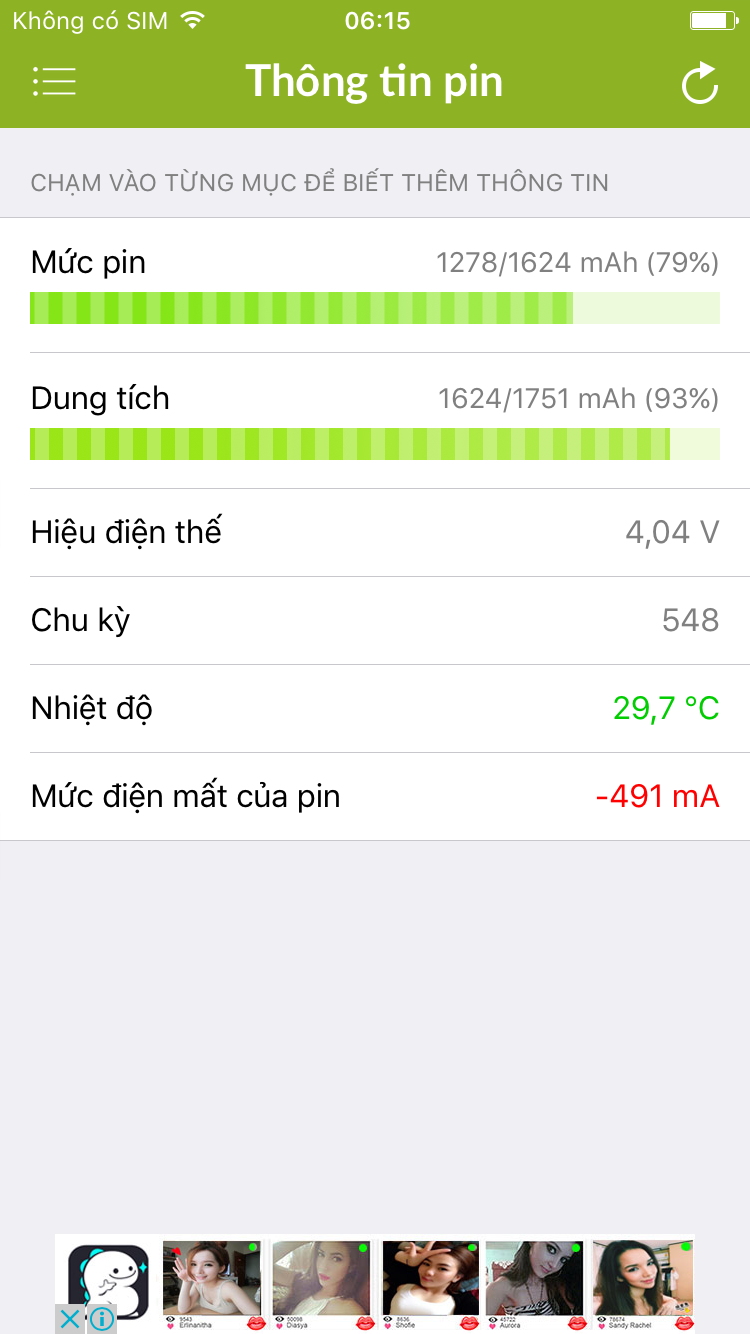Open the Nhiệt độ row
750x1334 pixels.
(x=375, y=709)
